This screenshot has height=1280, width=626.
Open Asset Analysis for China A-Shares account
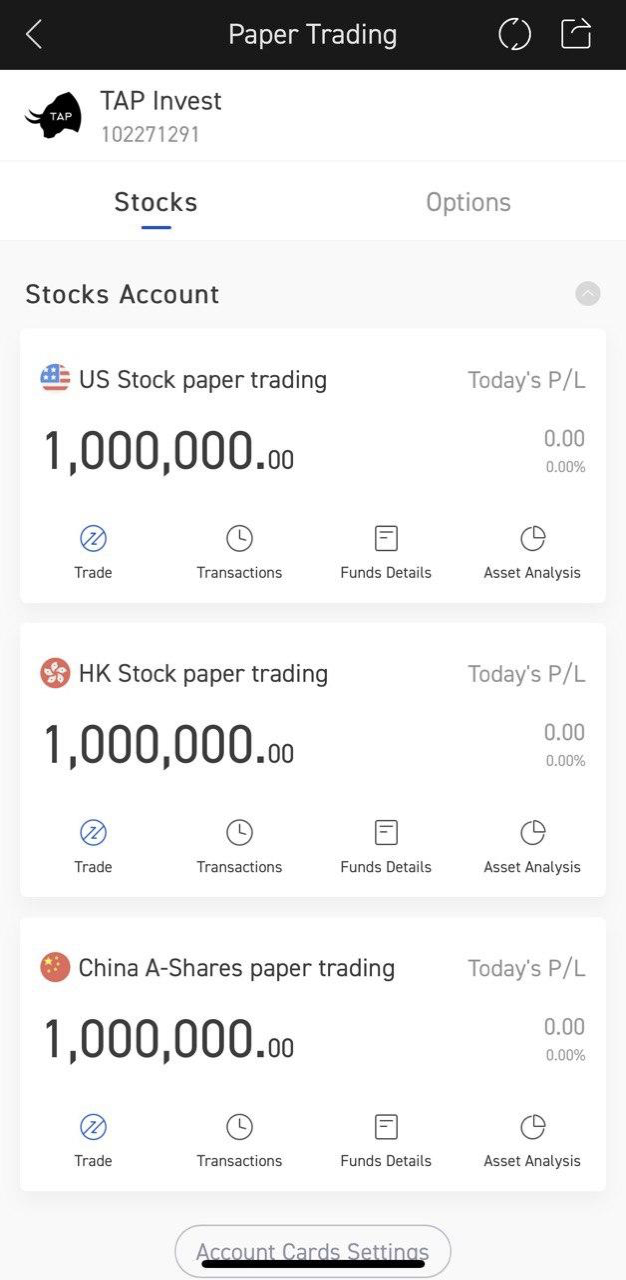point(532,1139)
